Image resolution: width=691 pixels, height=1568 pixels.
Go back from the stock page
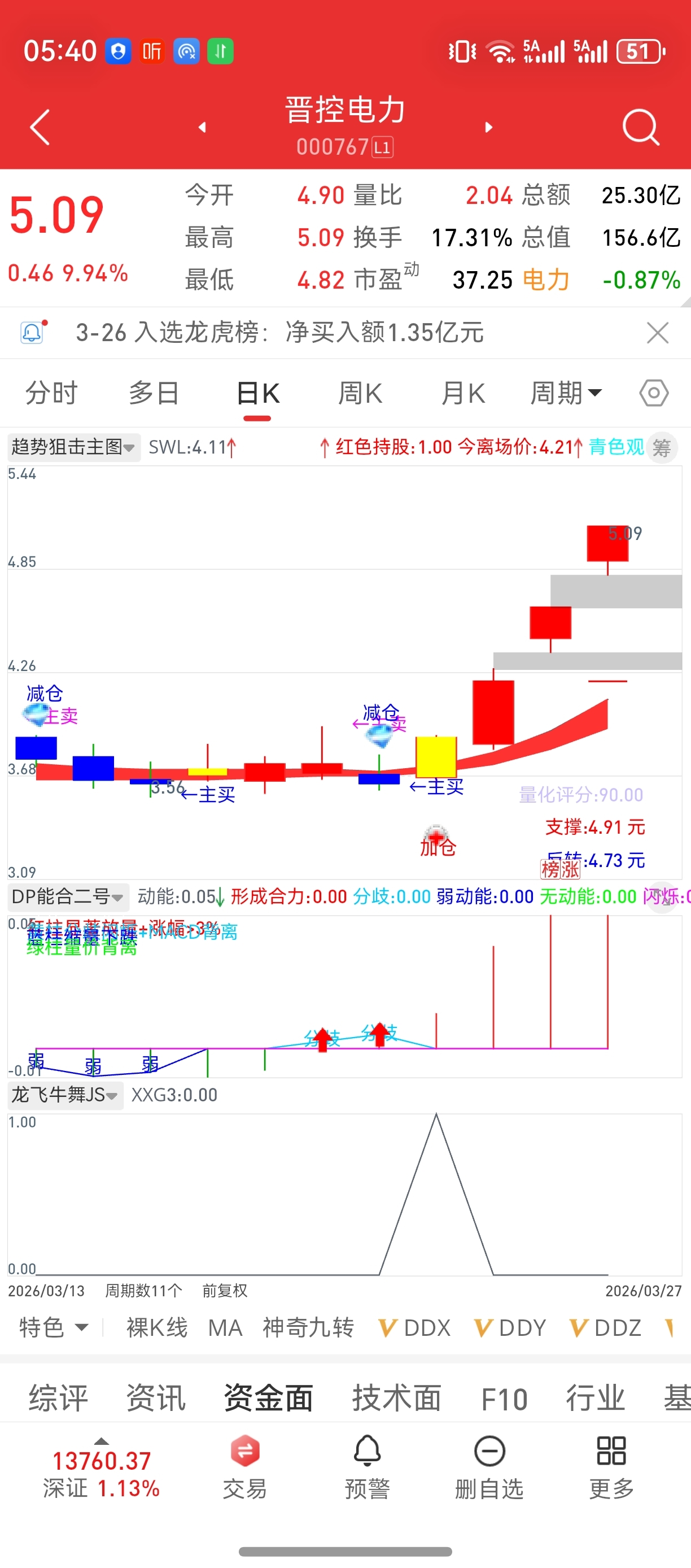click(x=40, y=127)
